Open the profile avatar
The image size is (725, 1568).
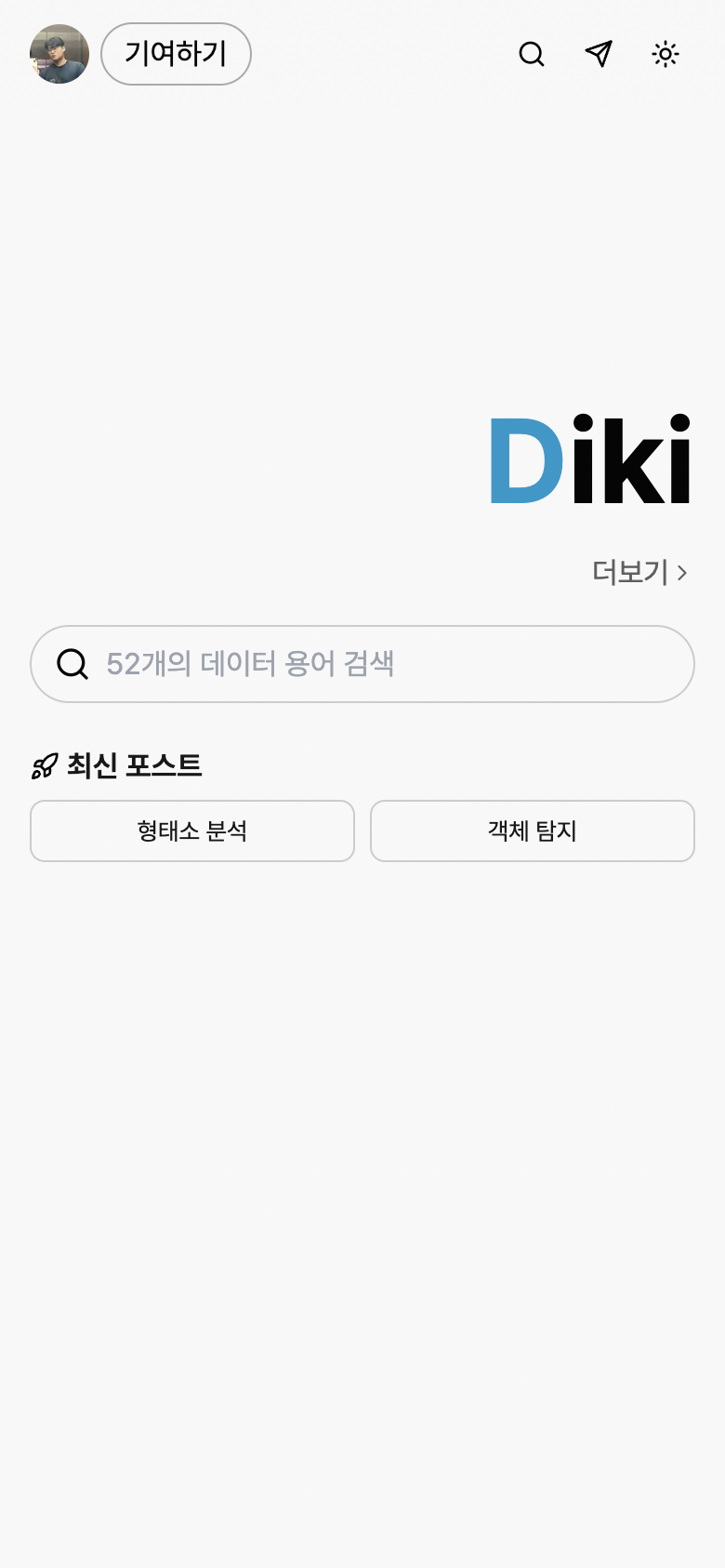[59, 54]
